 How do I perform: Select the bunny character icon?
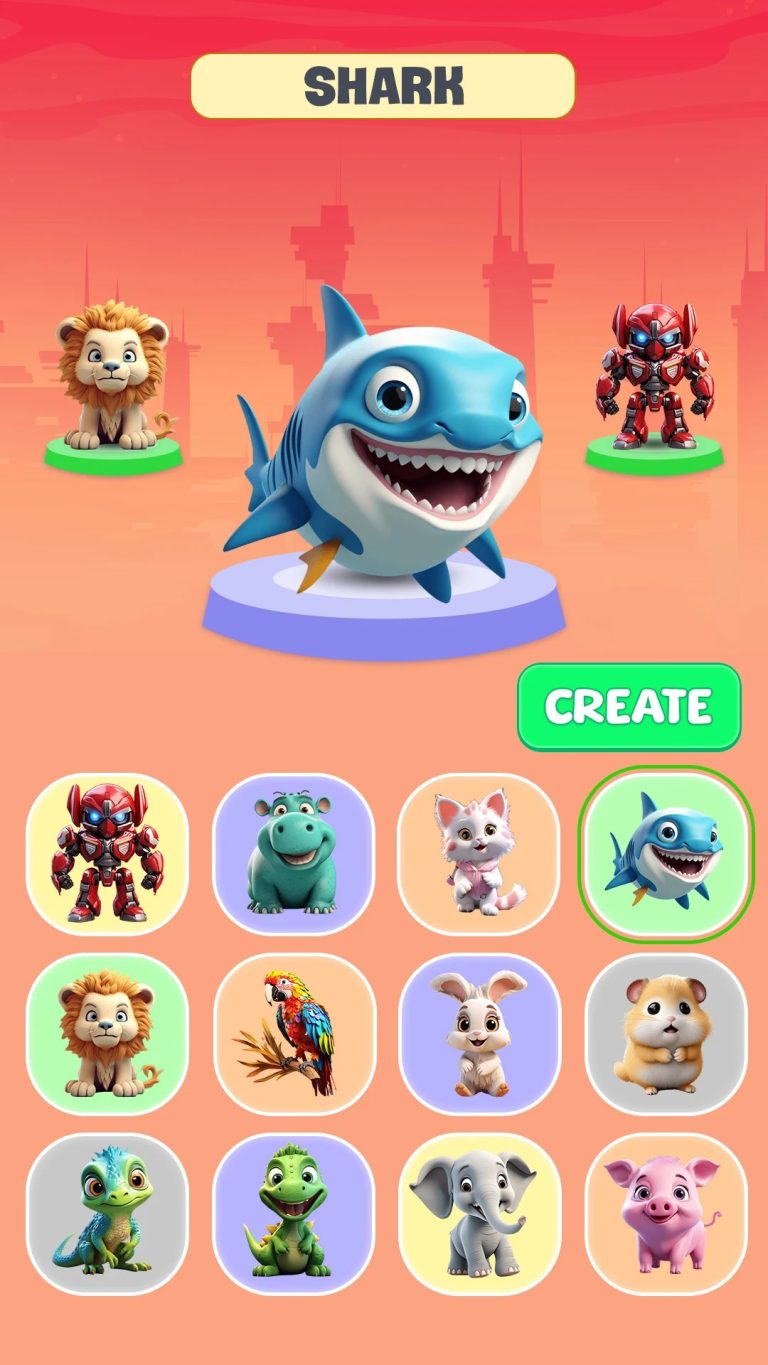[x=478, y=1032]
